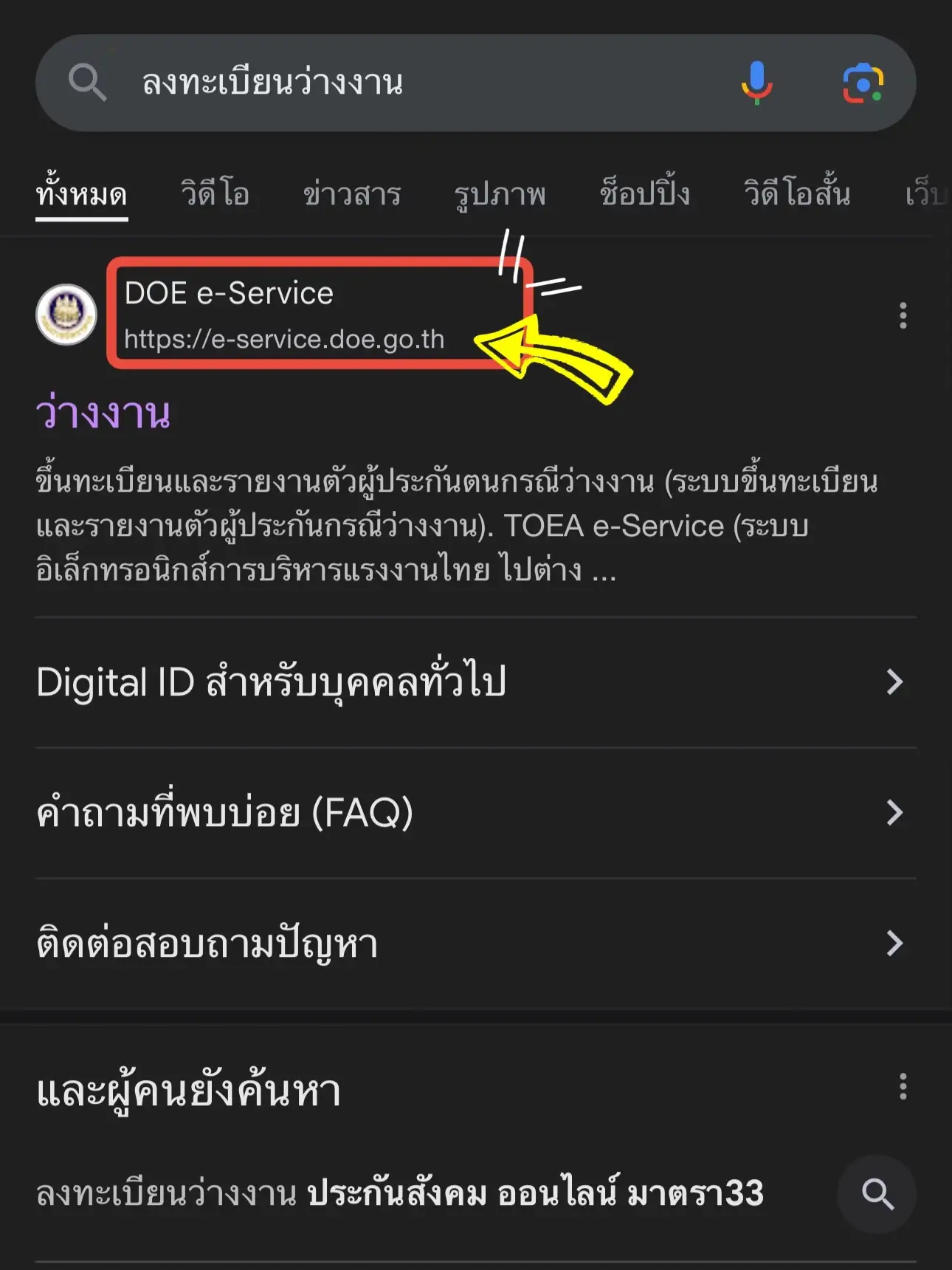Select the ทั้งหมด results tab
Viewport: 952px width, 1270px height.
click(x=82, y=194)
